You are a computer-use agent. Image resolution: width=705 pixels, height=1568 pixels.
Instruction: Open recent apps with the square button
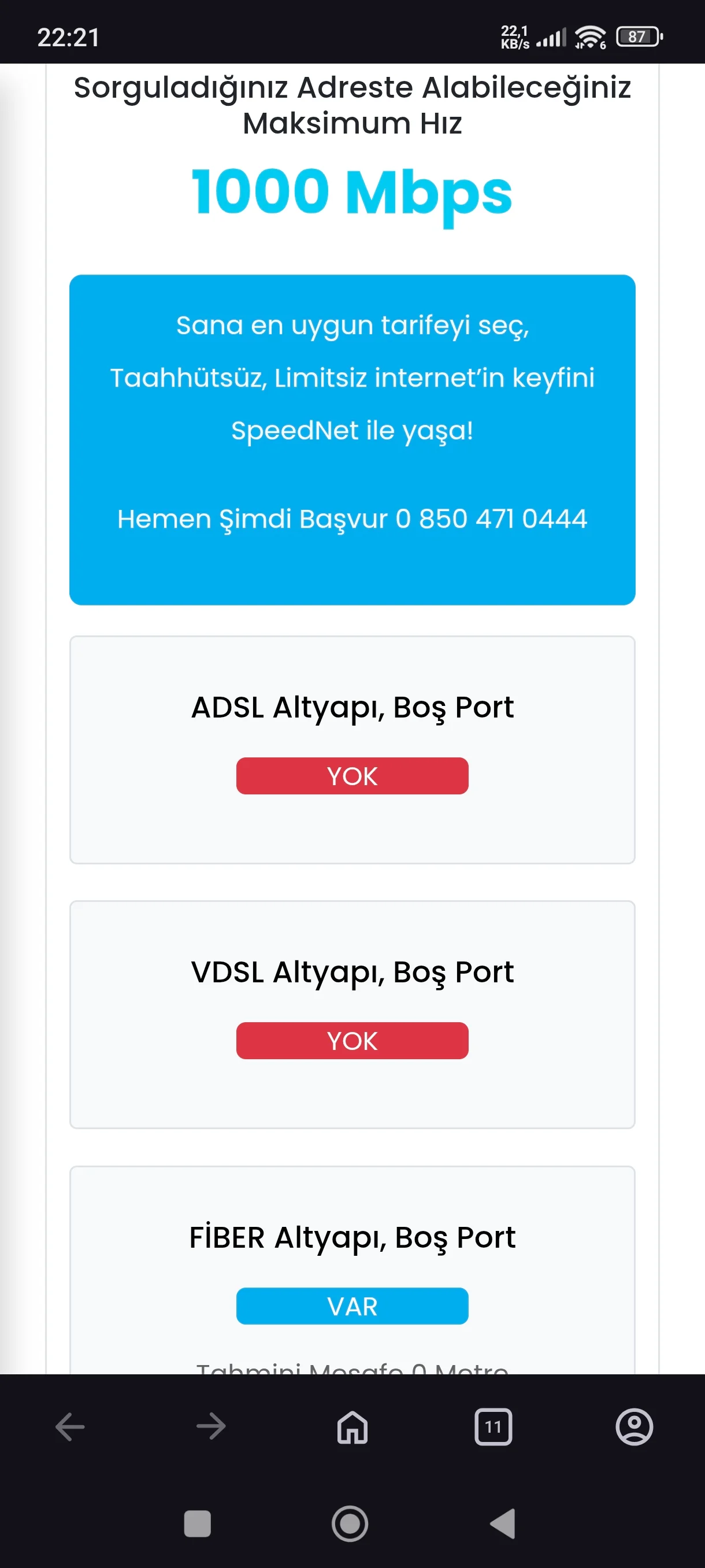point(197,1523)
